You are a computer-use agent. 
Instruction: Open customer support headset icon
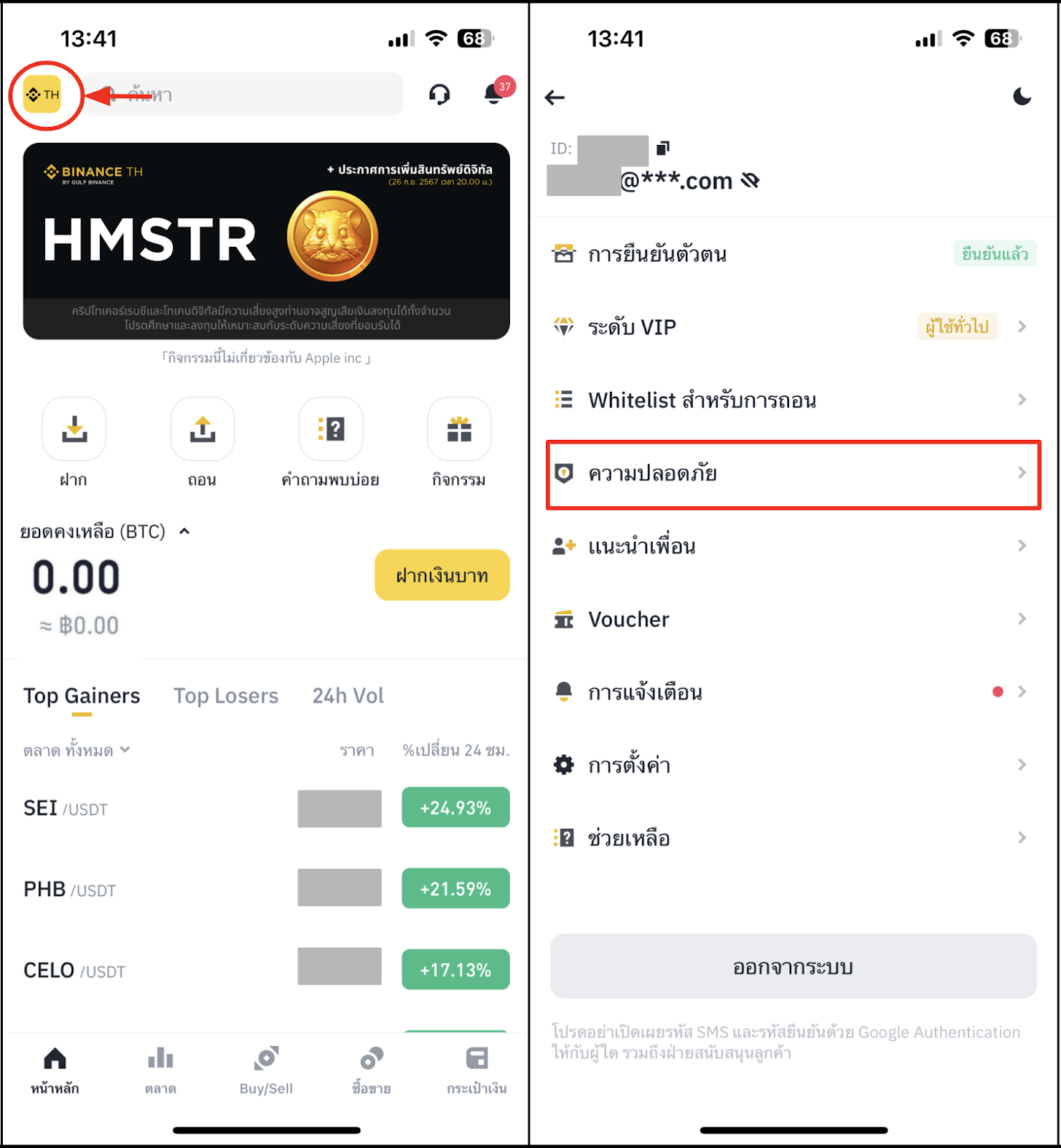[439, 95]
